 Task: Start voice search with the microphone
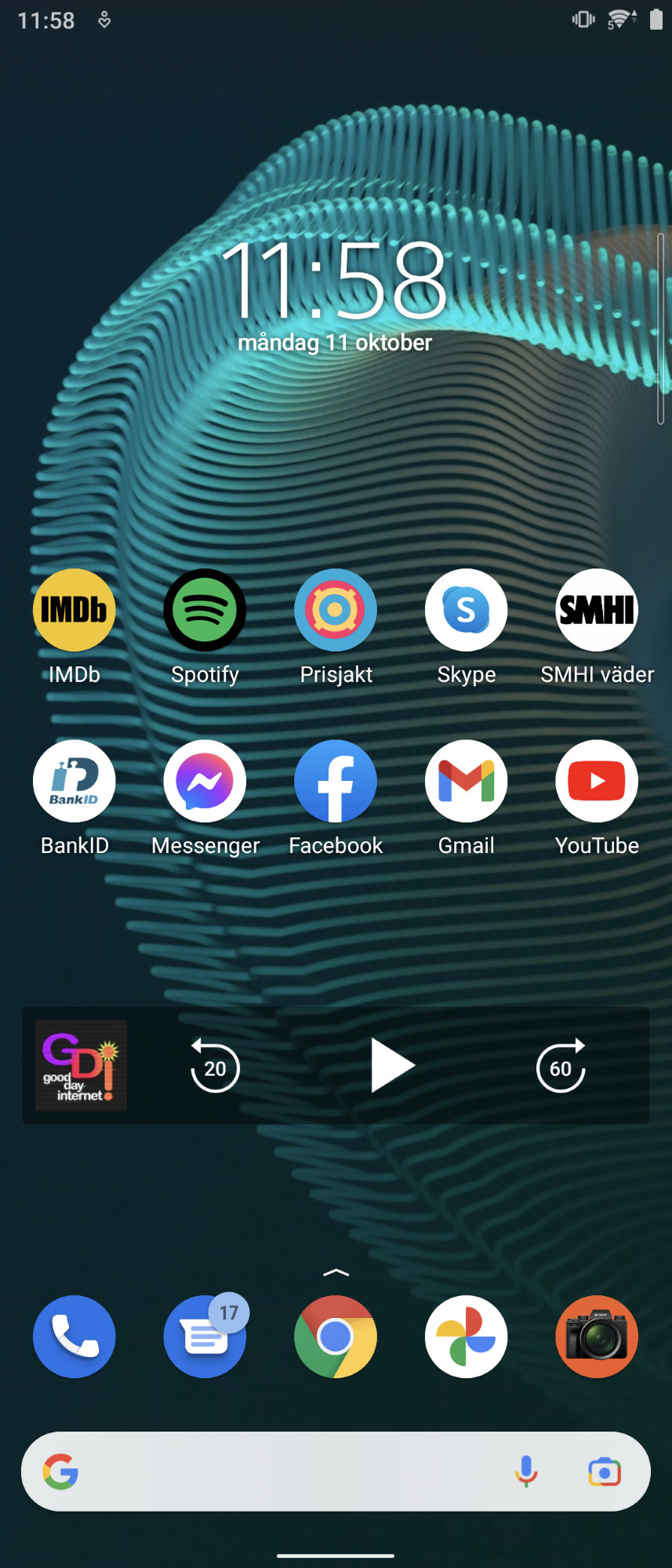pyautogui.click(x=526, y=1472)
